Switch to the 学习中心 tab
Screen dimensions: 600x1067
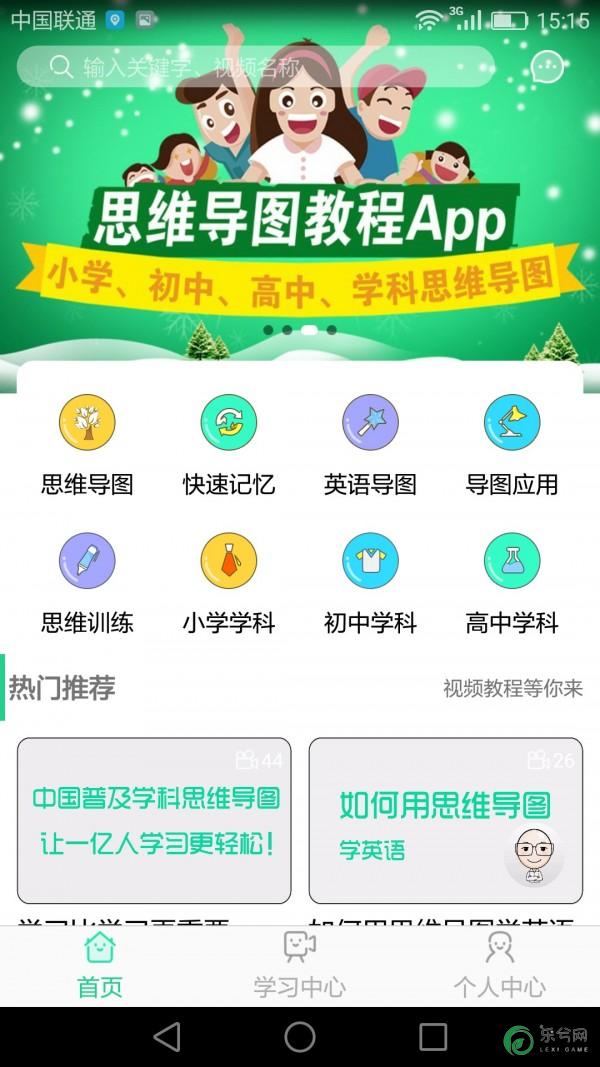click(300, 964)
